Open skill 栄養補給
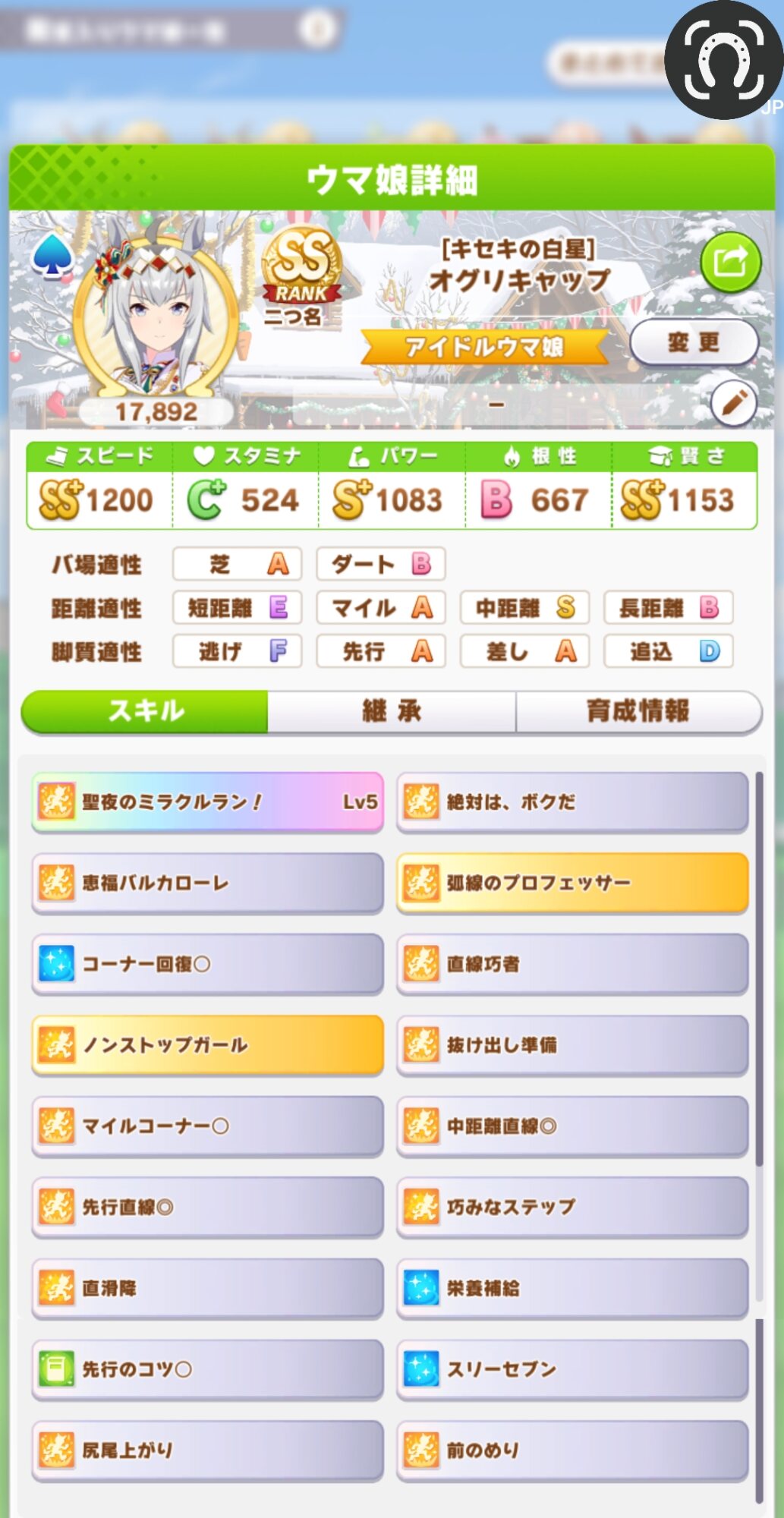 pos(572,1289)
